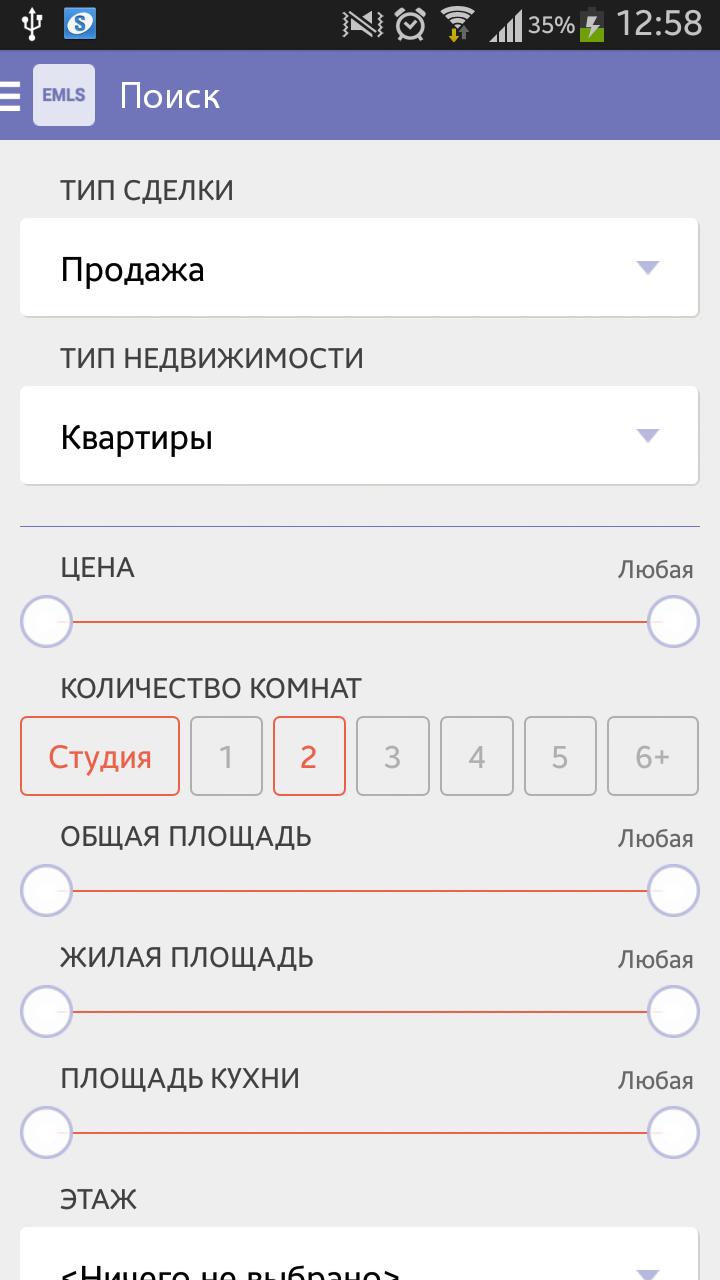
Task: Pick the 5 rooms chip
Action: click(x=559, y=756)
